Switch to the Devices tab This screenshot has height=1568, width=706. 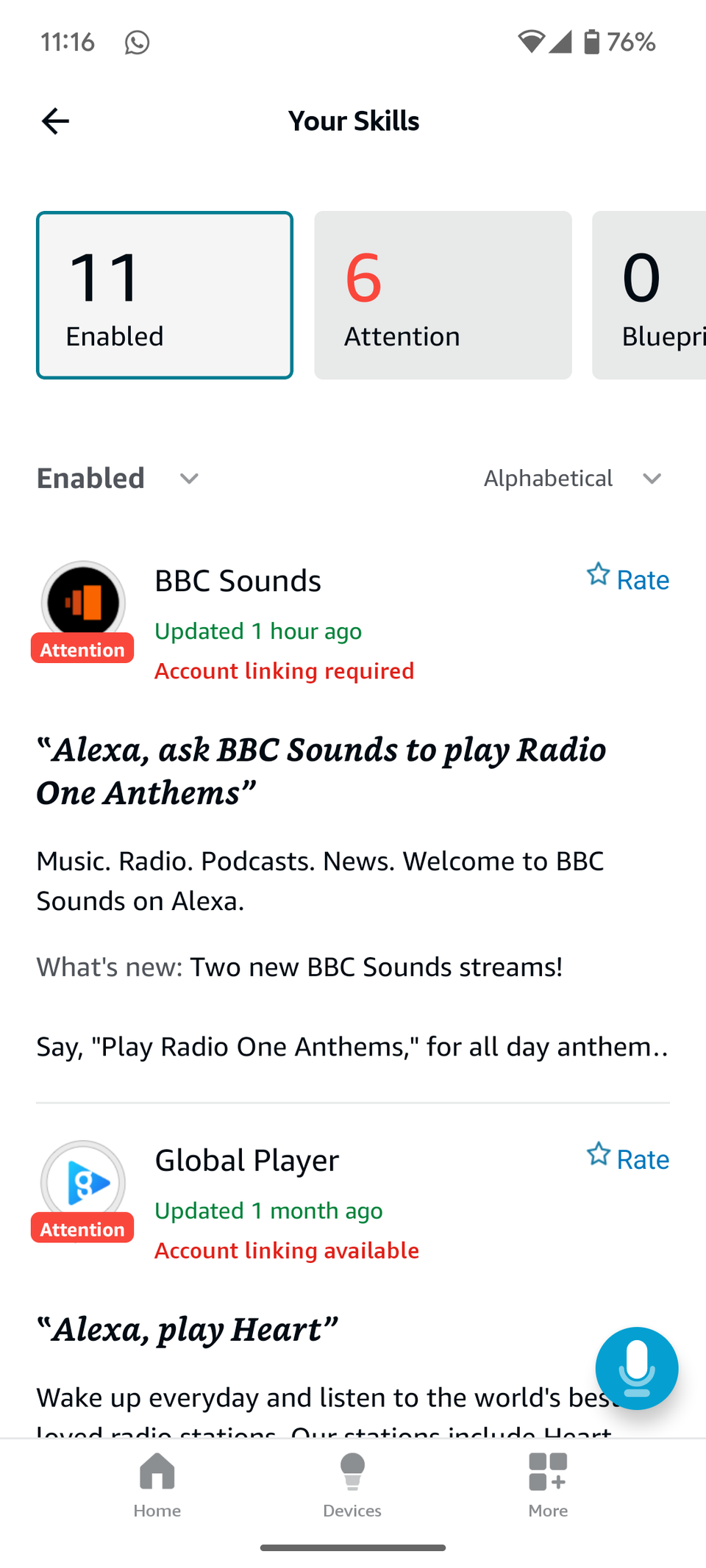[352, 1485]
